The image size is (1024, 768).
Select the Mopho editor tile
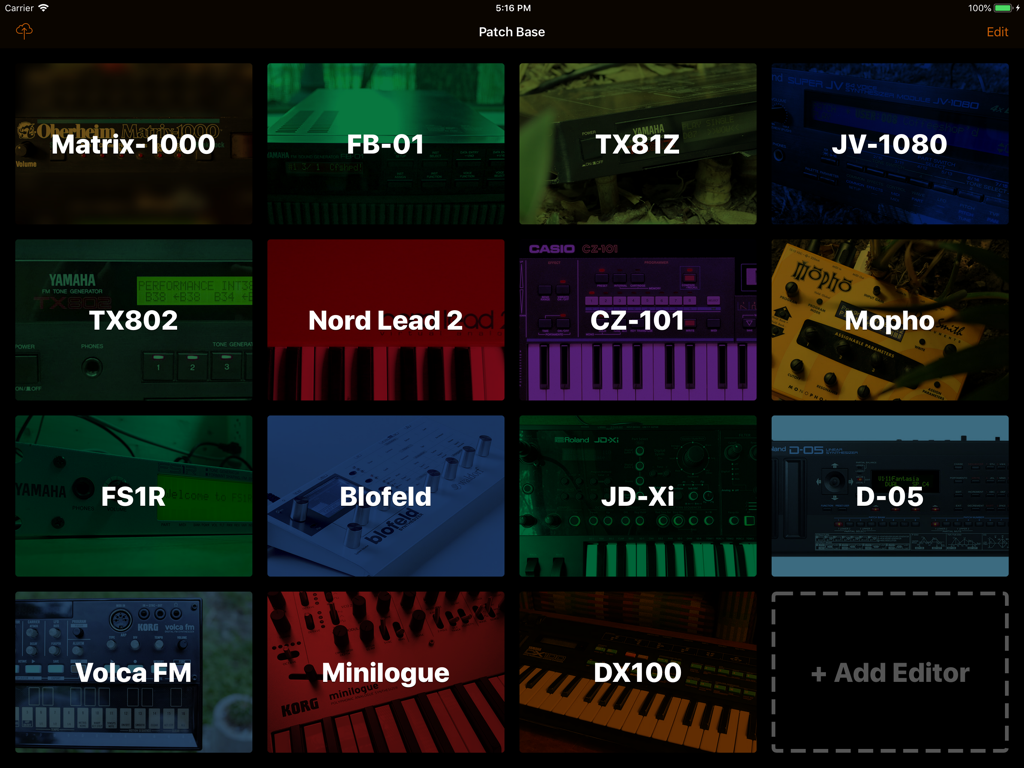pos(889,320)
